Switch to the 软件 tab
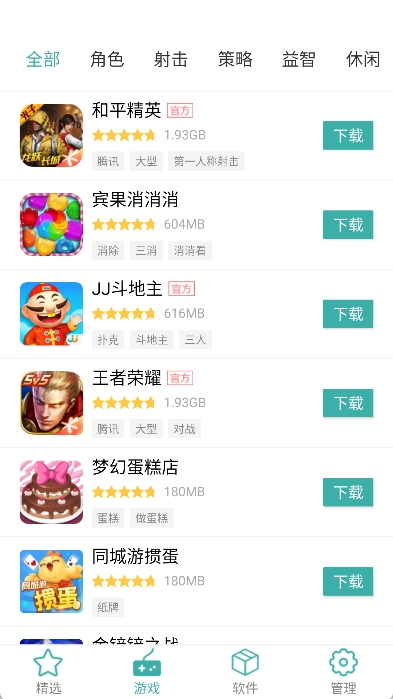This screenshot has width=393, height=699. [x=245, y=671]
